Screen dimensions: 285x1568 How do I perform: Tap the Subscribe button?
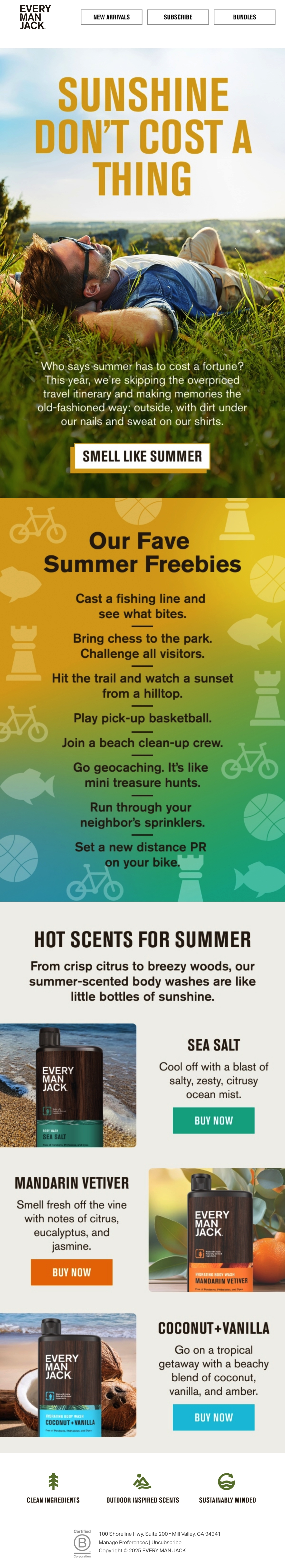click(x=178, y=17)
